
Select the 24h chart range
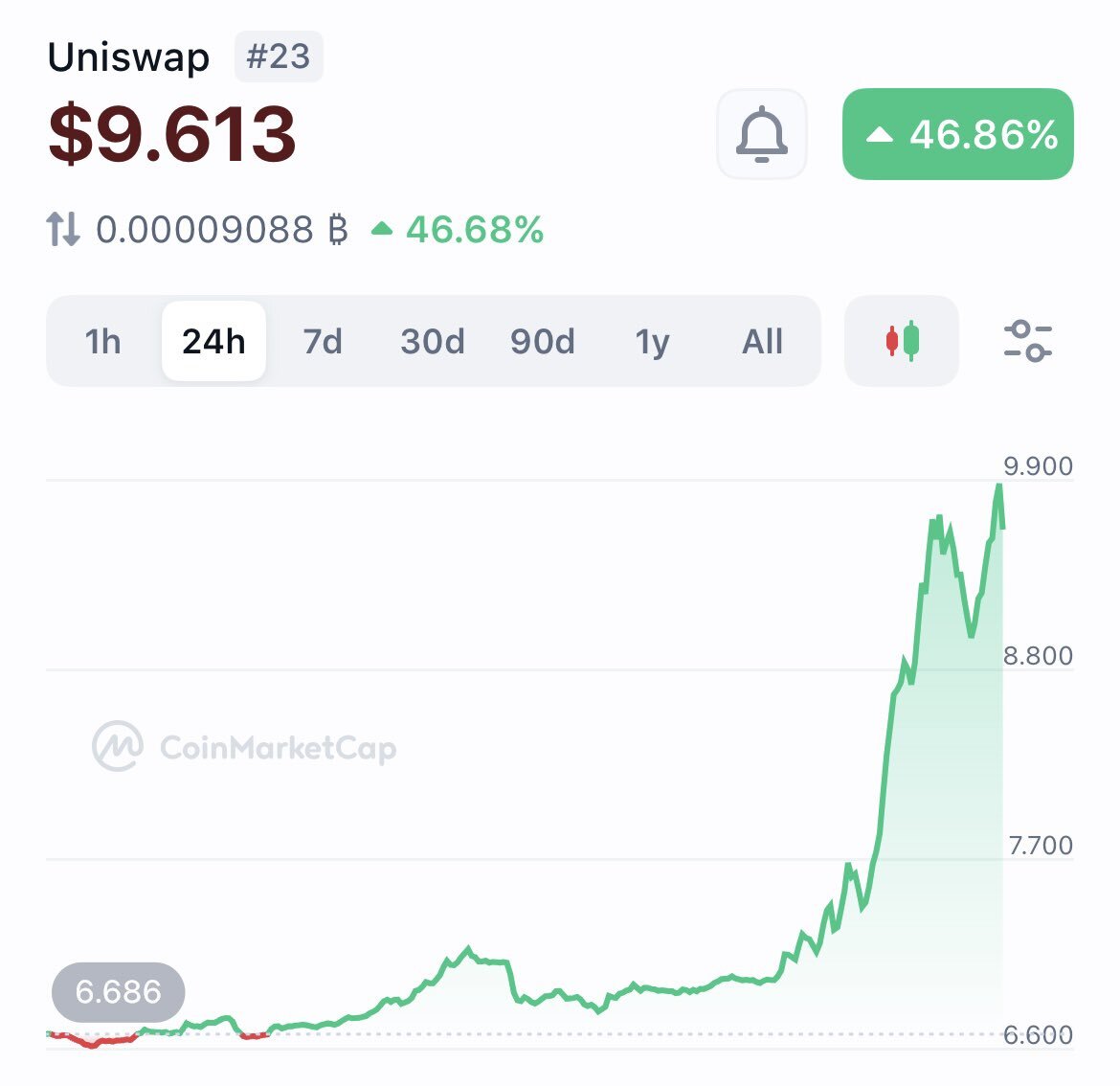(213, 341)
